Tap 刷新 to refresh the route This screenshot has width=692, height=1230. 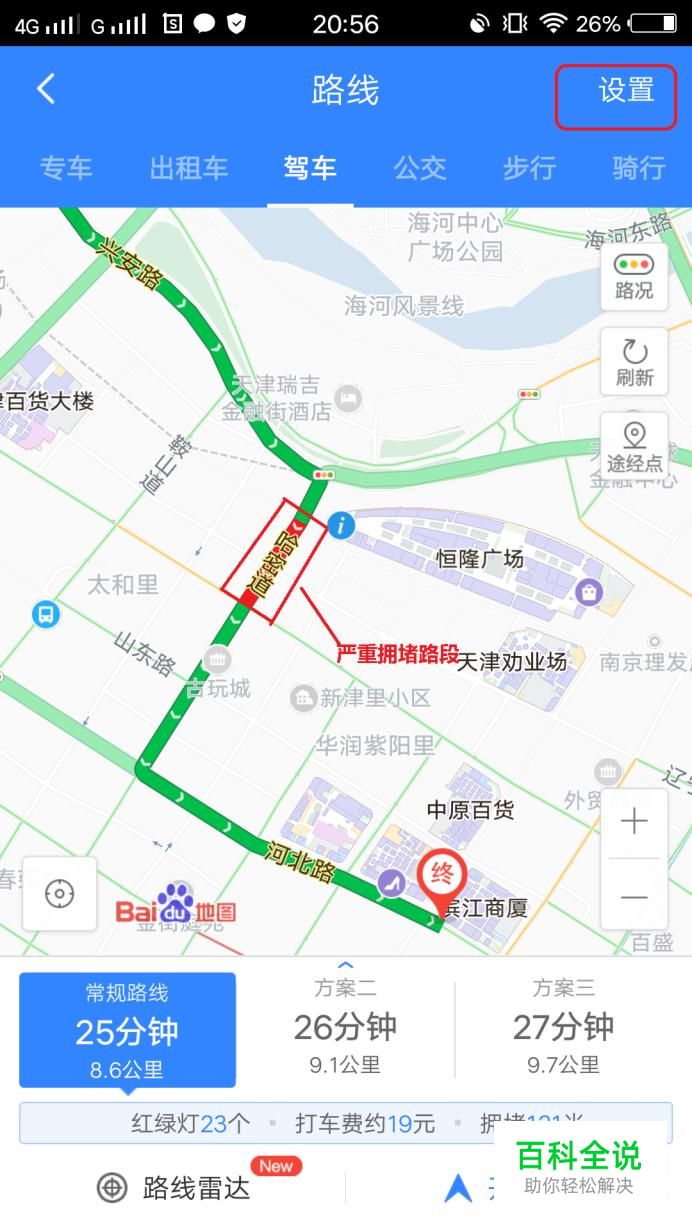(x=634, y=362)
